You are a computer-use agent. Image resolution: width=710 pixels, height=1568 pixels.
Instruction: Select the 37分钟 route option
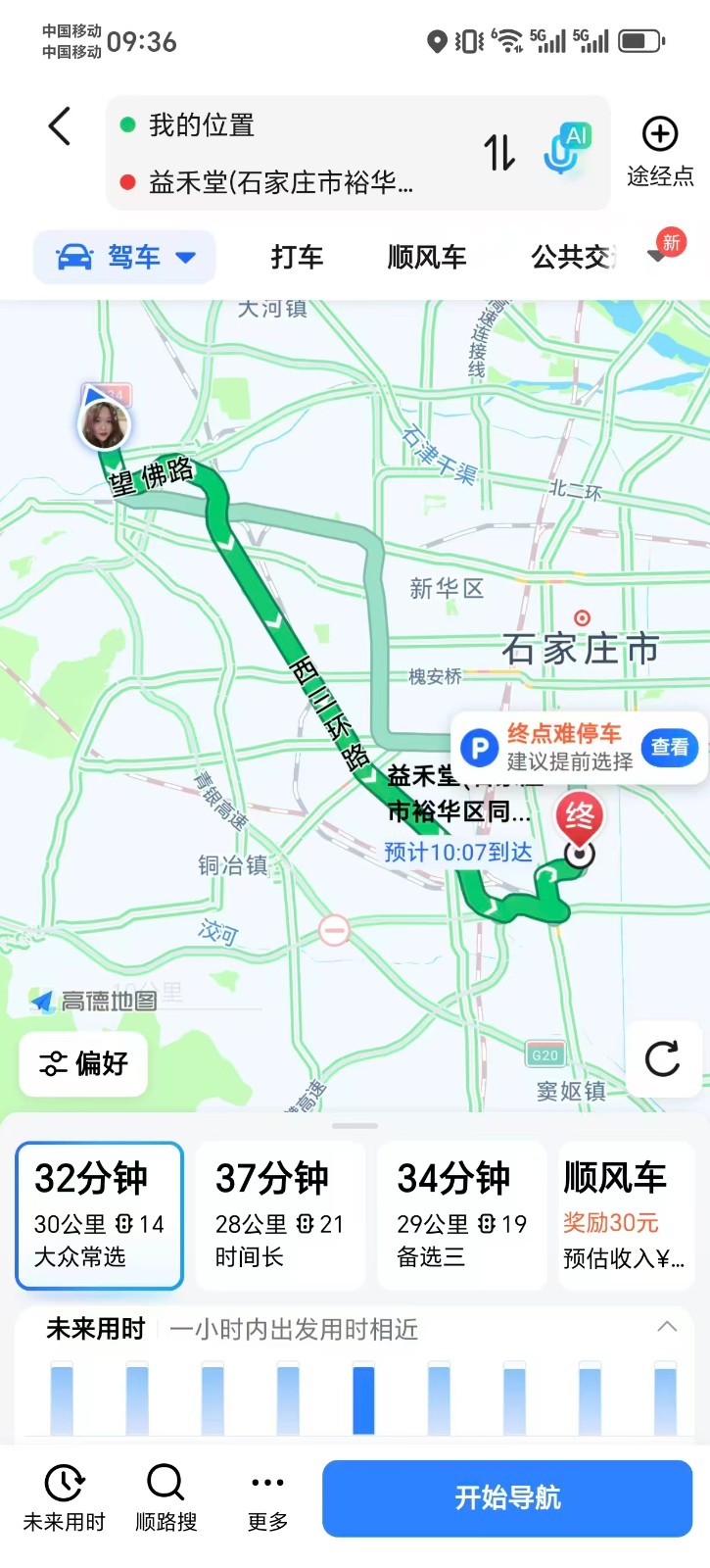pos(280,1215)
